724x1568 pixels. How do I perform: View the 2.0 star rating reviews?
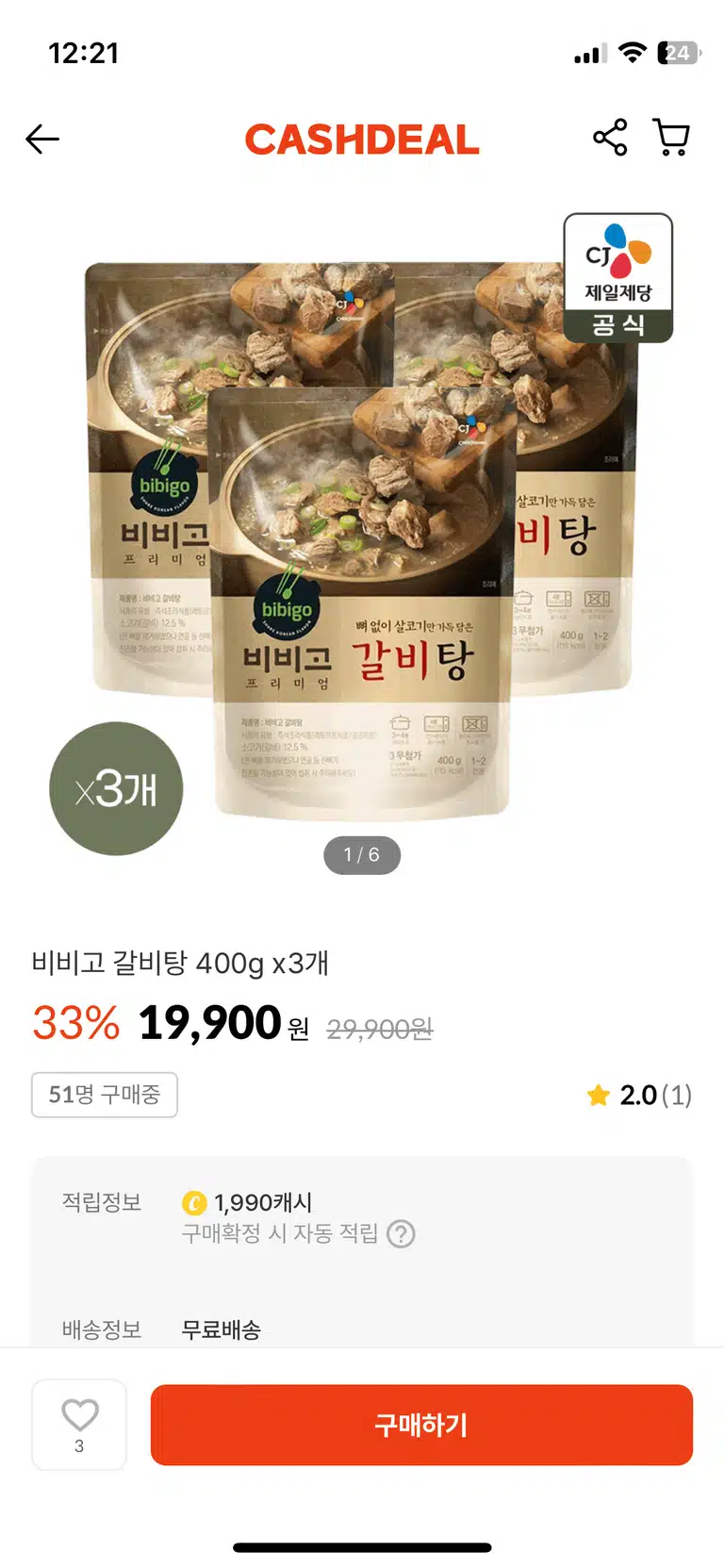639,1095
